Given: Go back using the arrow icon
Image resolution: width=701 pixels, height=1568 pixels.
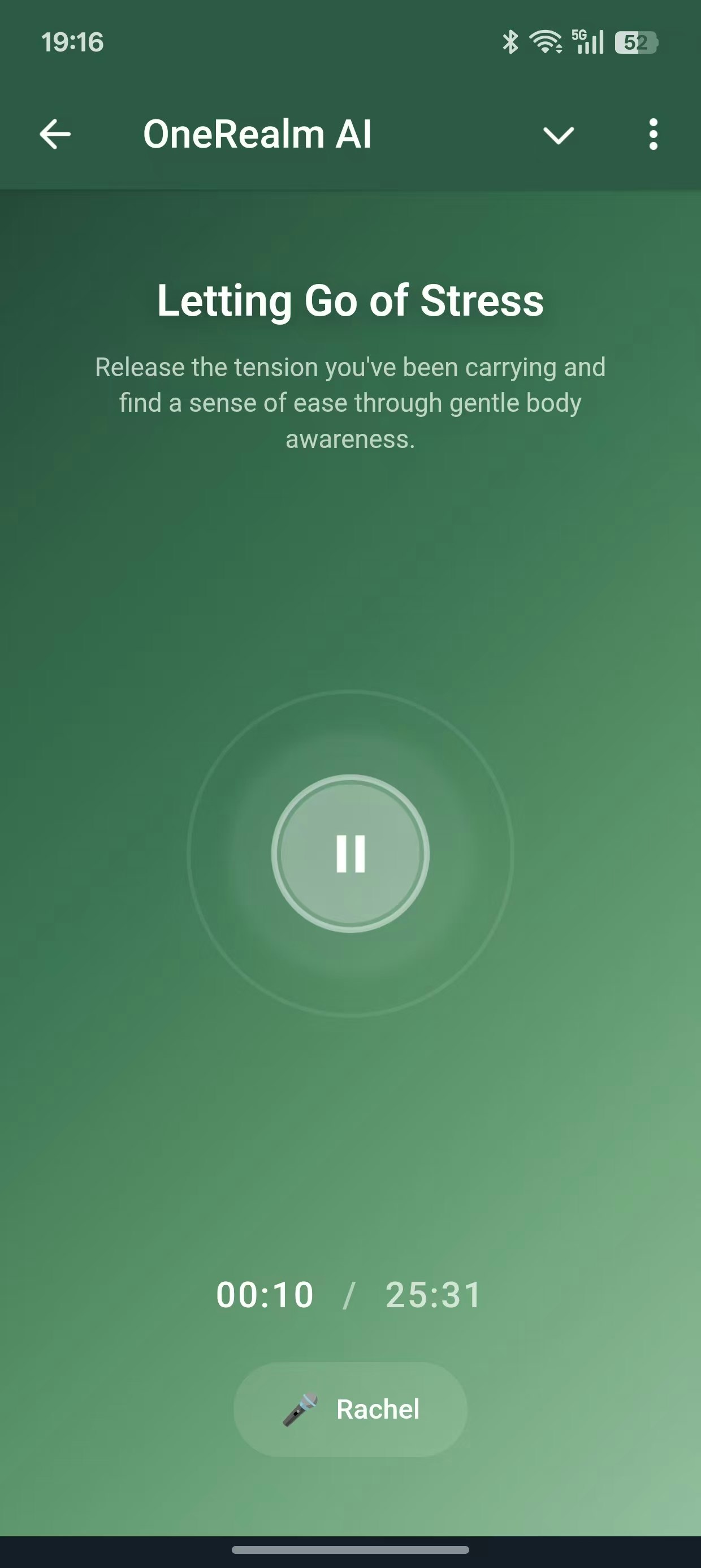Looking at the screenshot, I should 55,134.
